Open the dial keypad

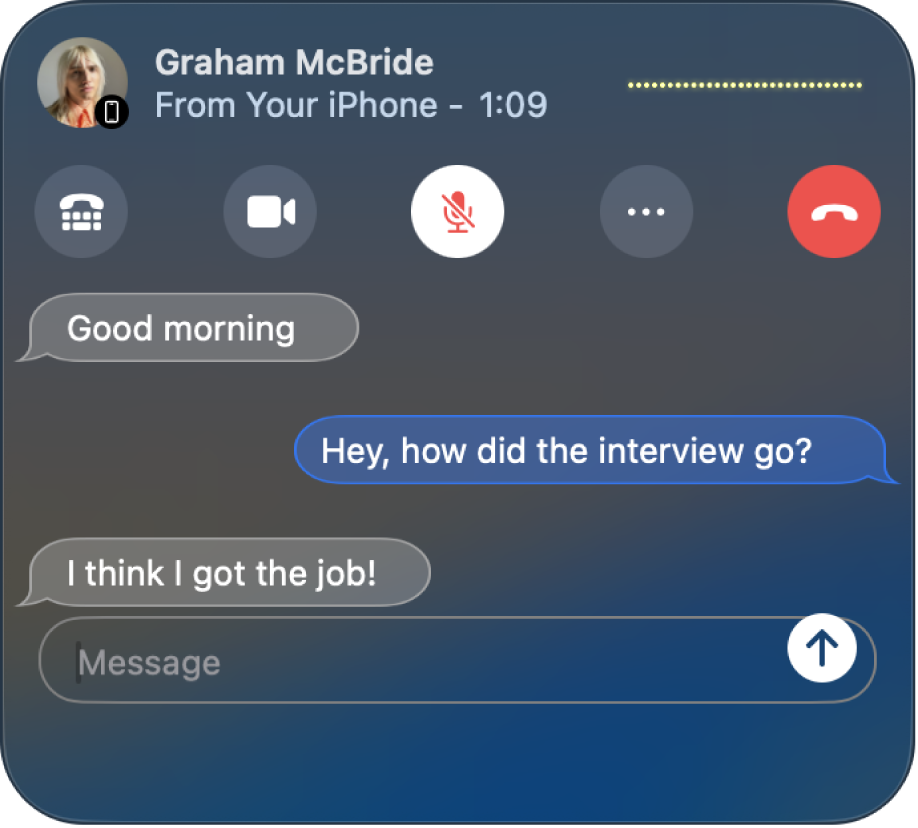(81, 212)
